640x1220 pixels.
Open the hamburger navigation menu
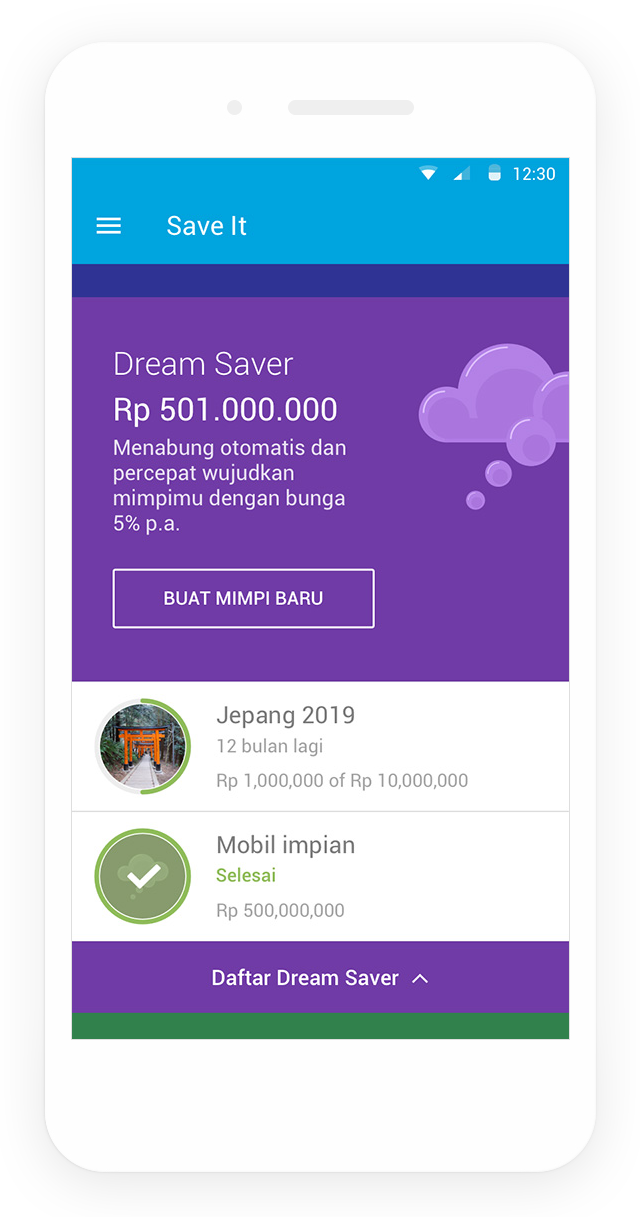(x=108, y=226)
